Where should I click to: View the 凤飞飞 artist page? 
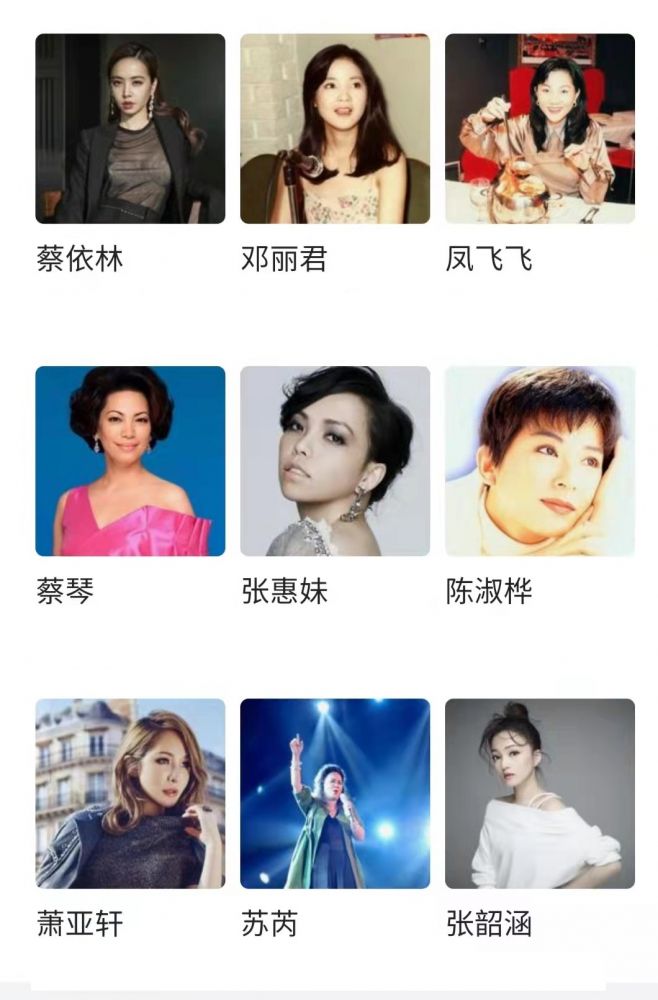540,129
